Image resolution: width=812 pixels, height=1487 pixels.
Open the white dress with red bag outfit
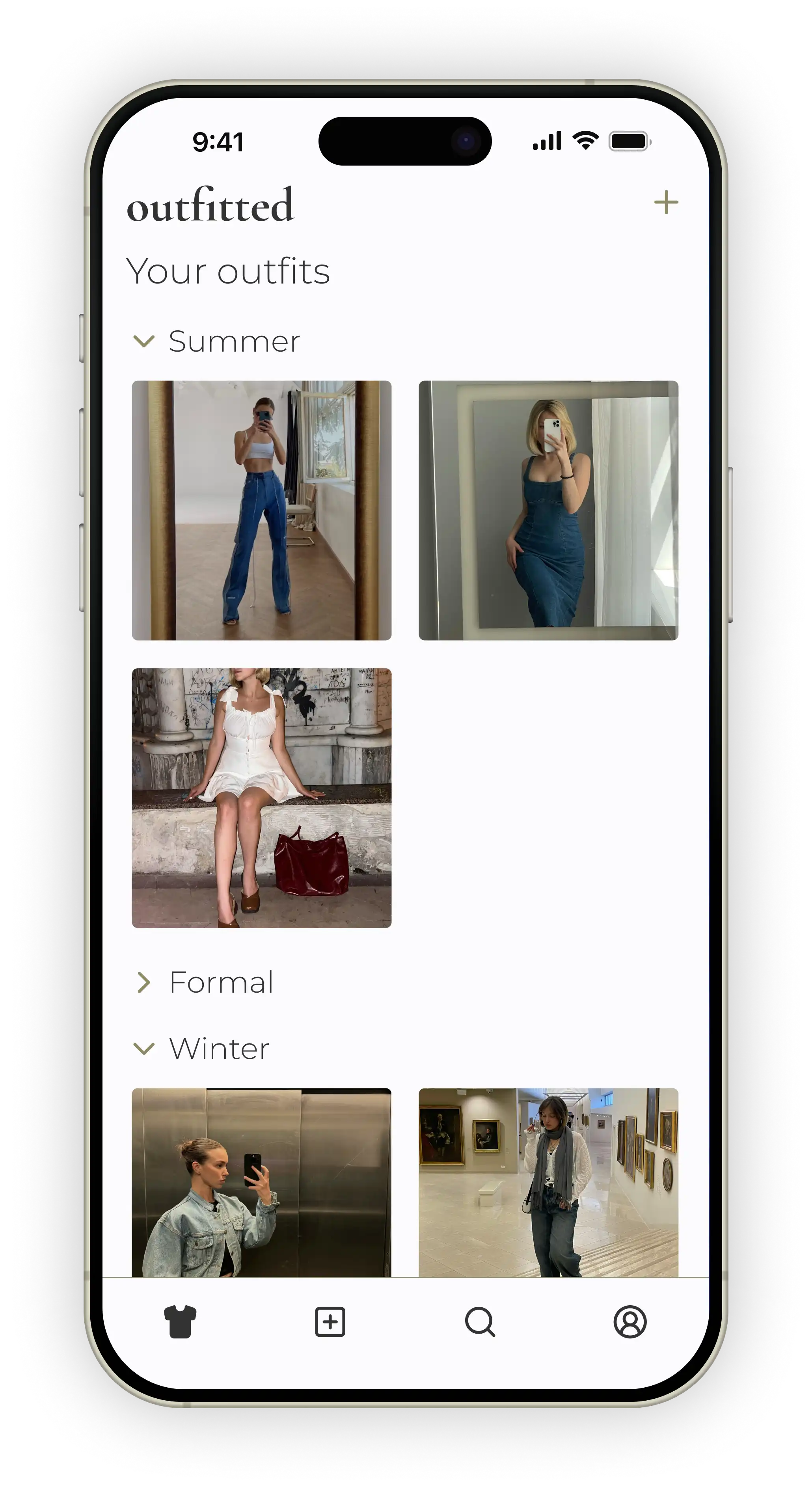point(261,798)
